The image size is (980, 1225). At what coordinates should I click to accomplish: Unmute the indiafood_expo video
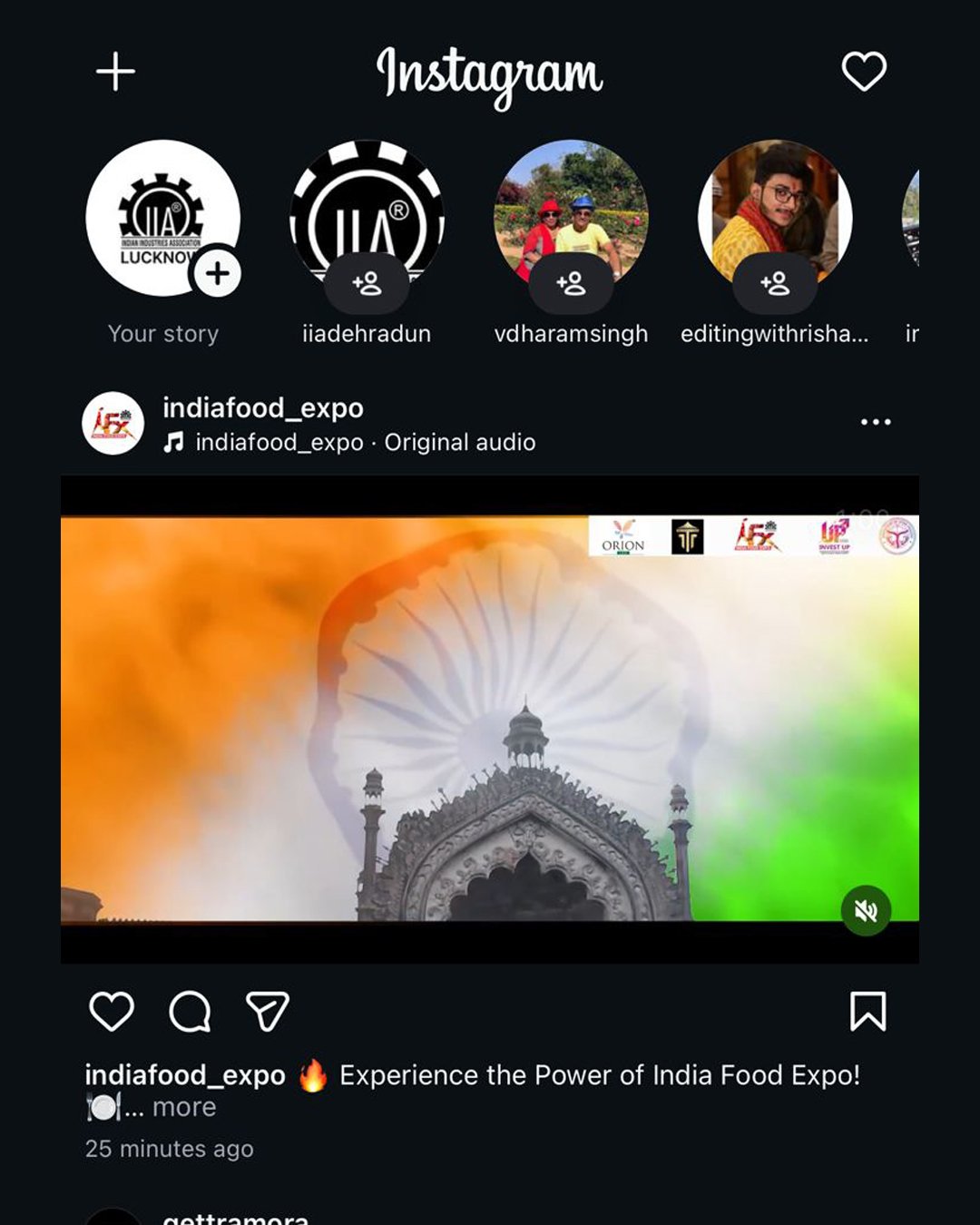pos(866,910)
